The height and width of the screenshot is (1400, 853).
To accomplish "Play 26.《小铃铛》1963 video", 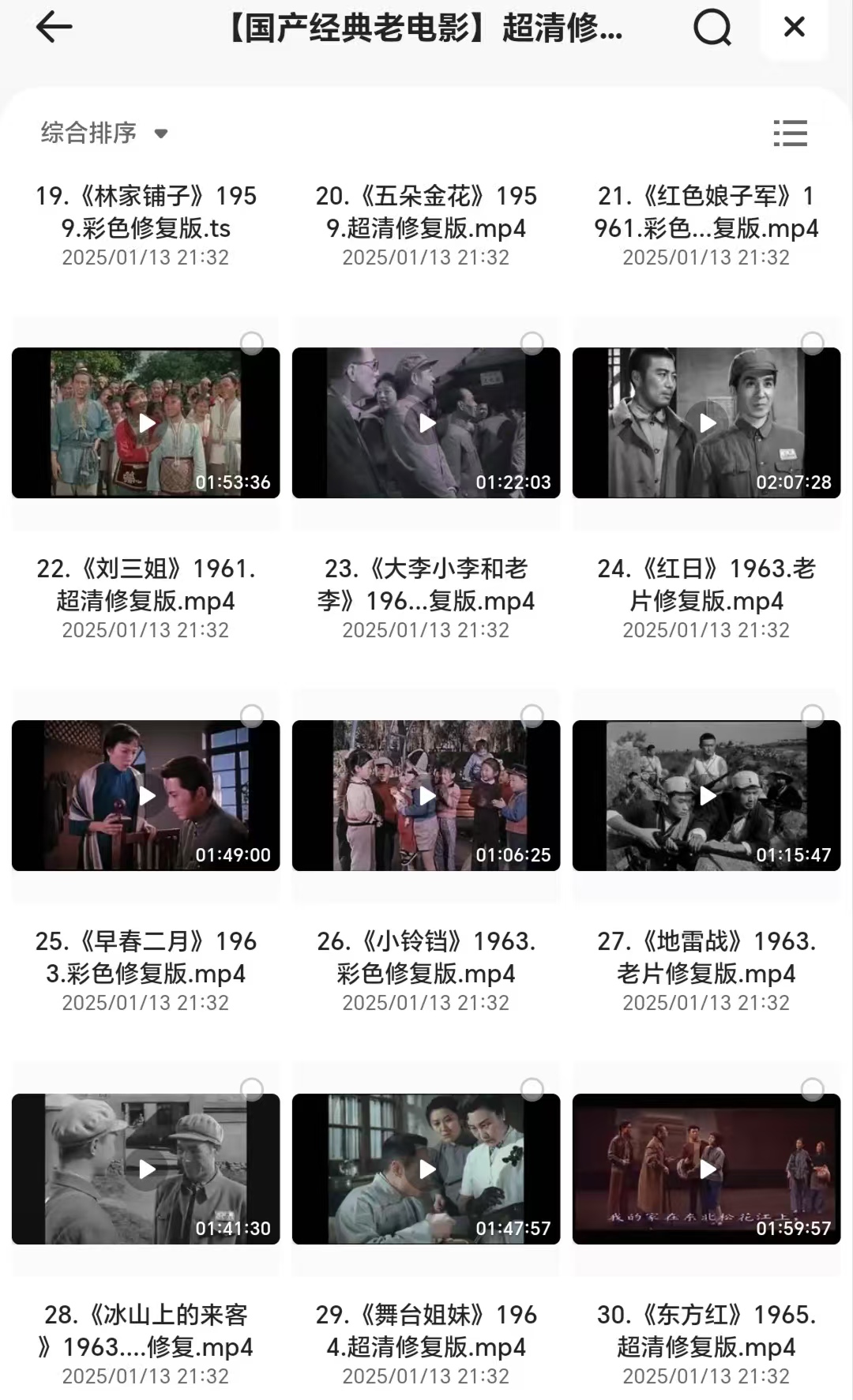I will [x=426, y=796].
